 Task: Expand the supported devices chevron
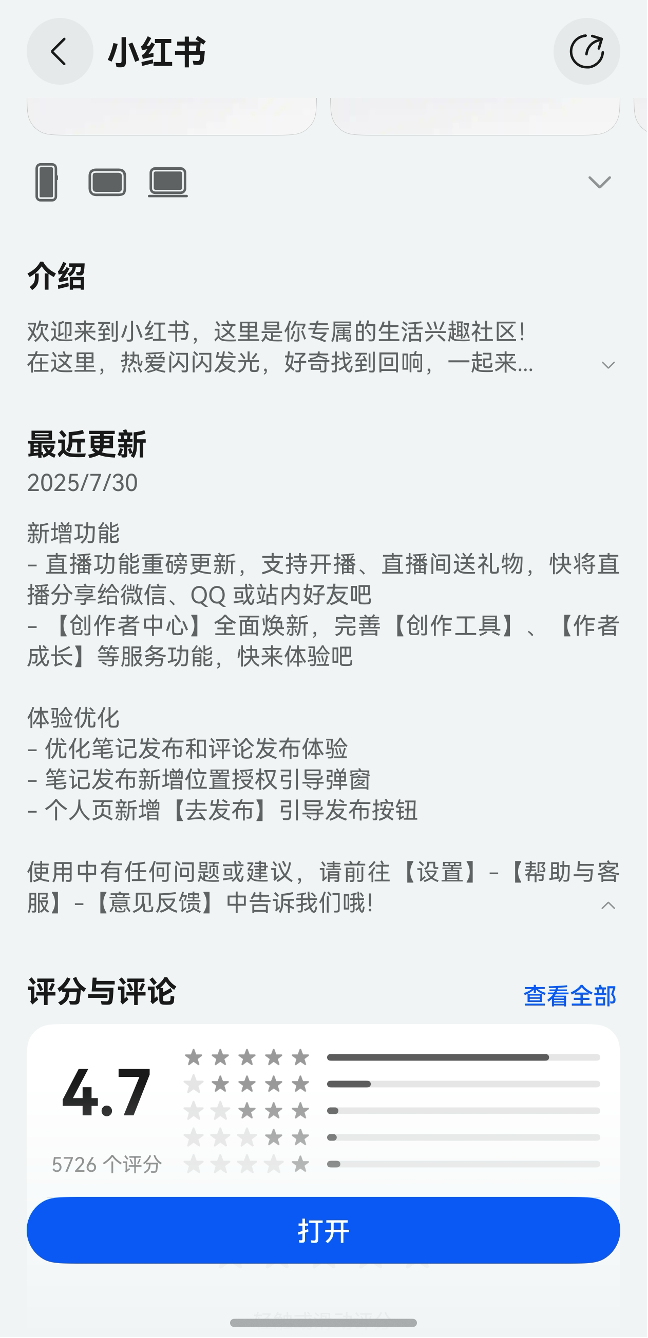click(599, 182)
